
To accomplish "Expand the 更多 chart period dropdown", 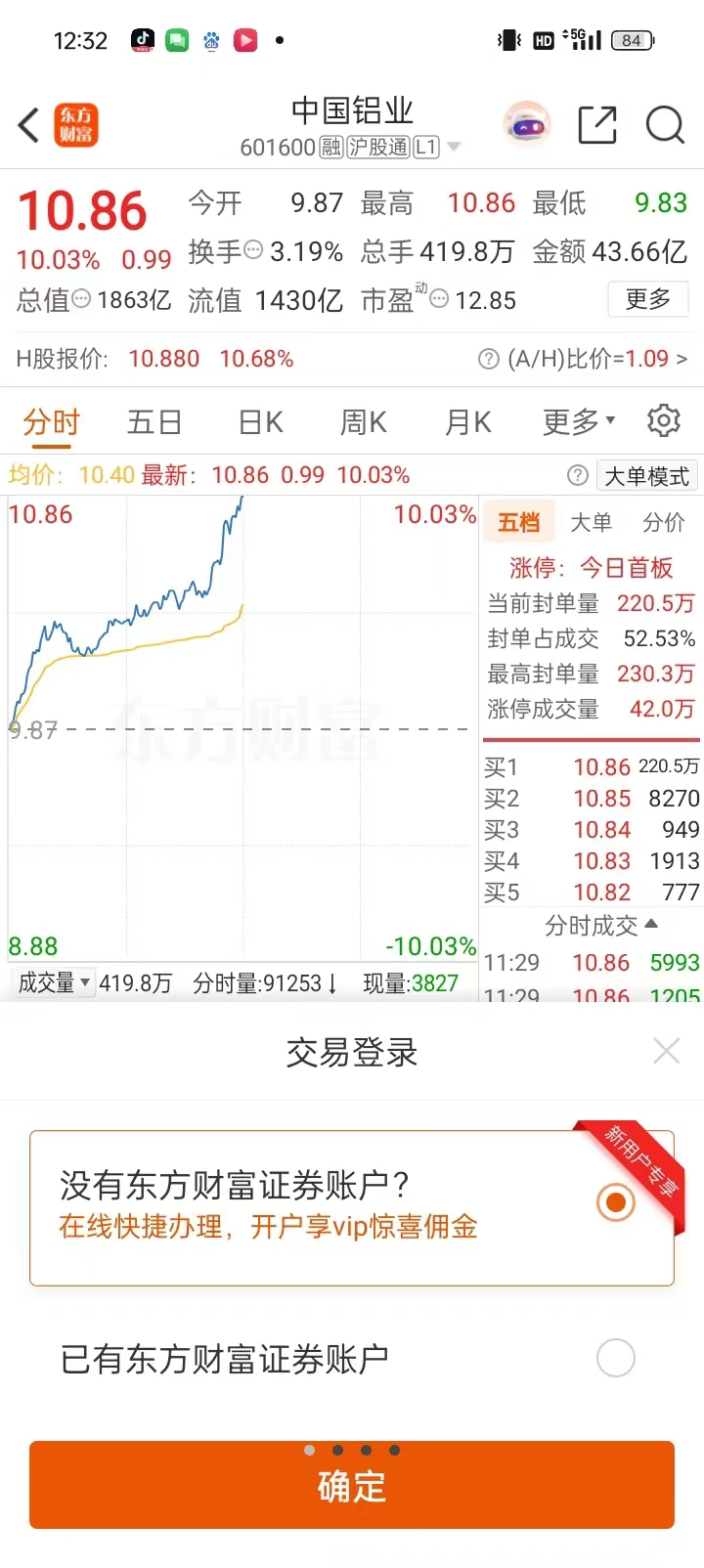I will click(x=579, y=422).
